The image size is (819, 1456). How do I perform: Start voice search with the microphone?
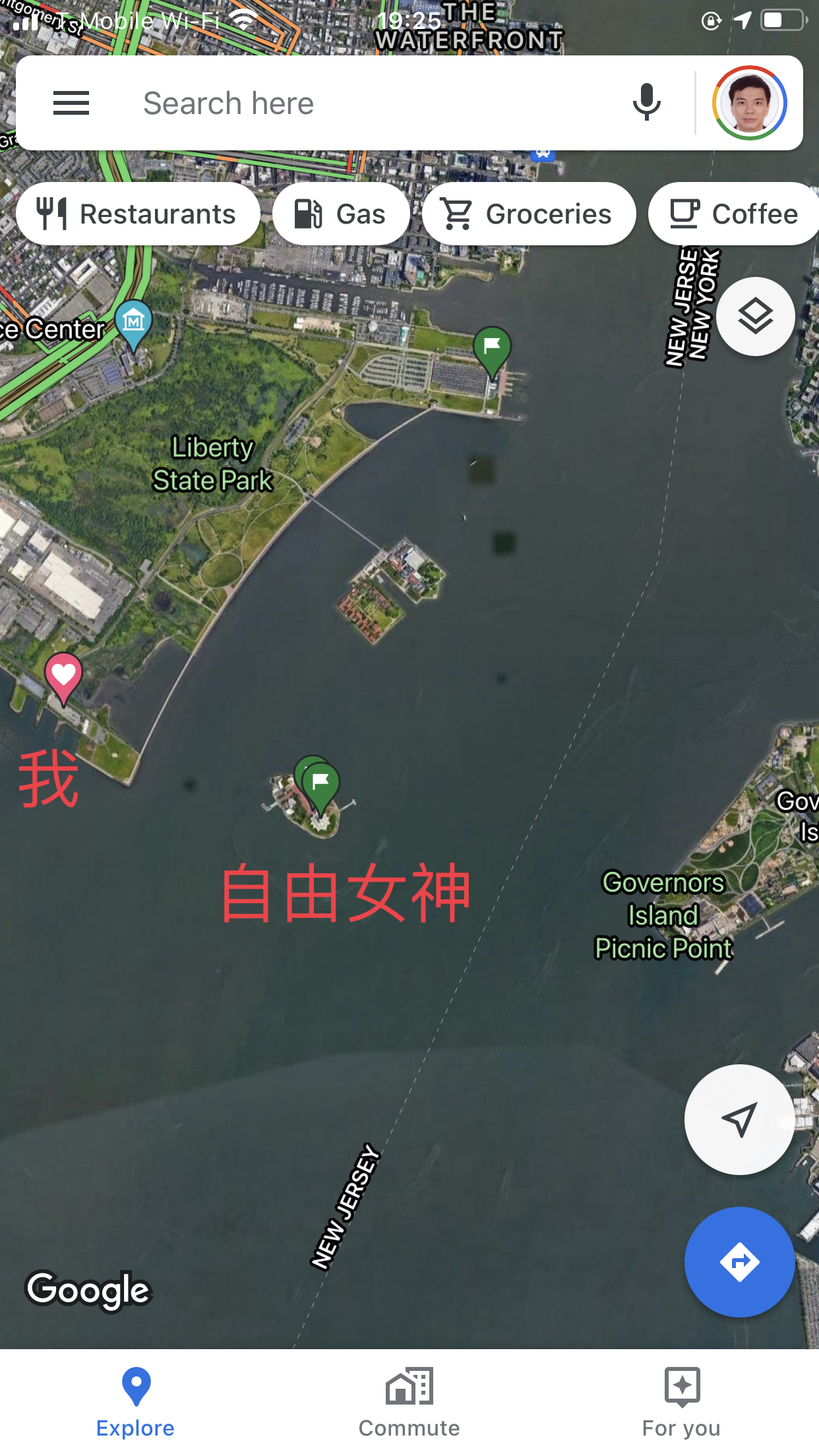coord(646,103)
